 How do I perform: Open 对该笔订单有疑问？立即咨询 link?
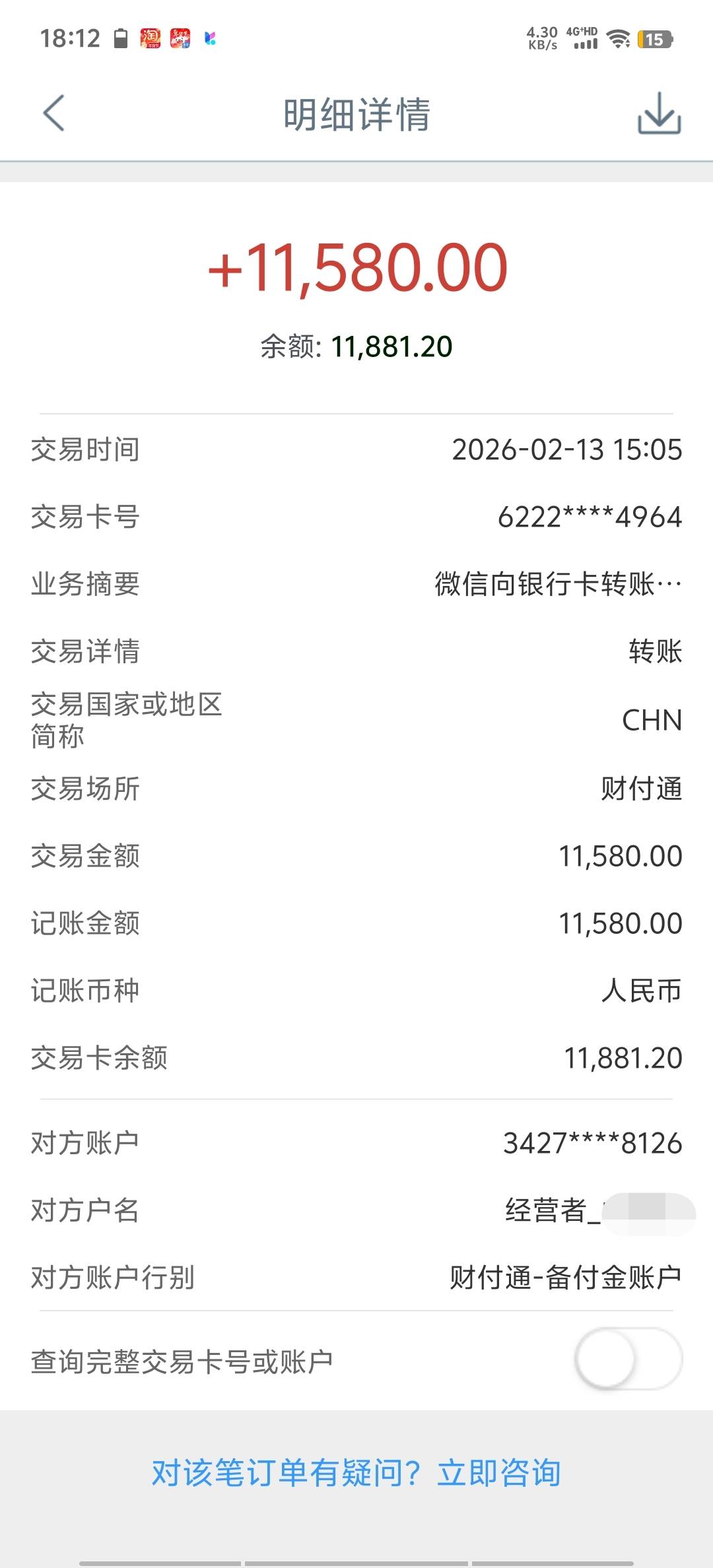pos(356,1472)
